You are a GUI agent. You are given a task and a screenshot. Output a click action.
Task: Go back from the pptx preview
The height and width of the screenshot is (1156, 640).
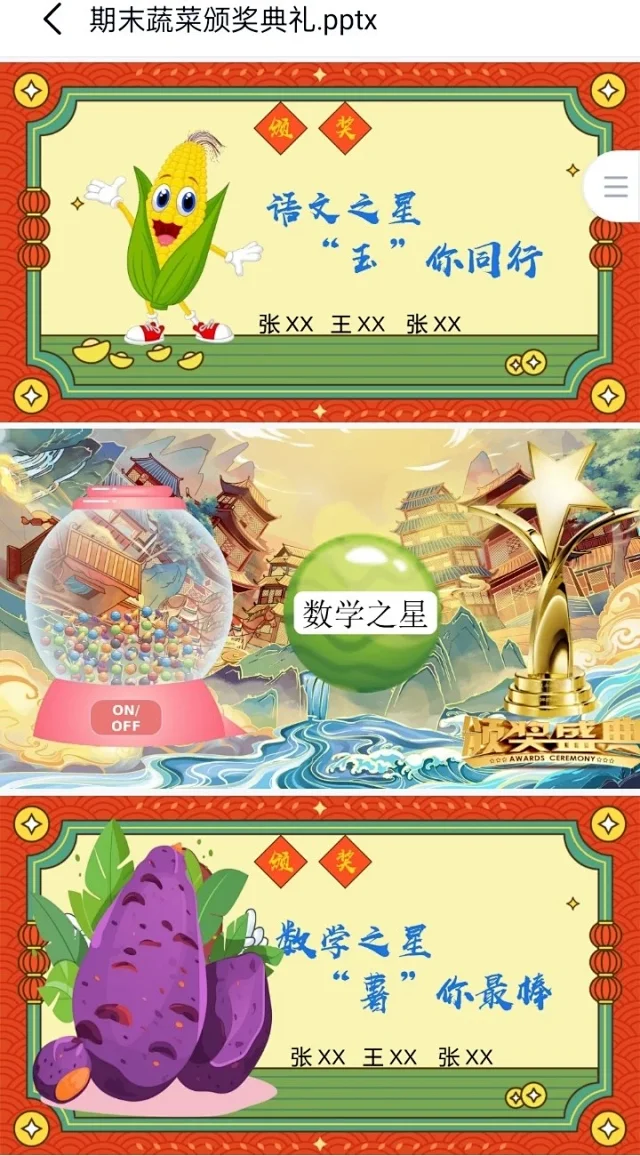pos(52,20)
